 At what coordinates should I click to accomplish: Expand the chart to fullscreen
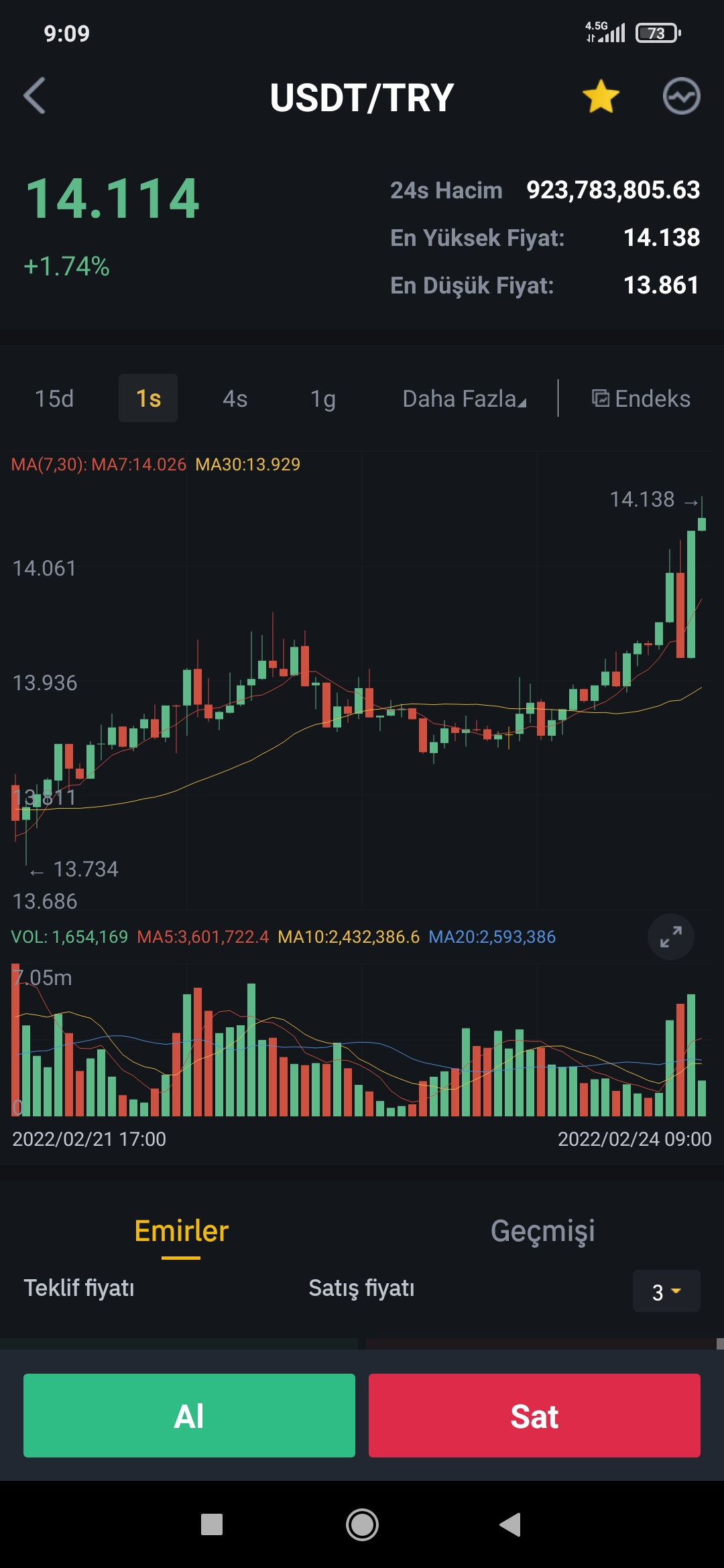click(x=670, y=936)
